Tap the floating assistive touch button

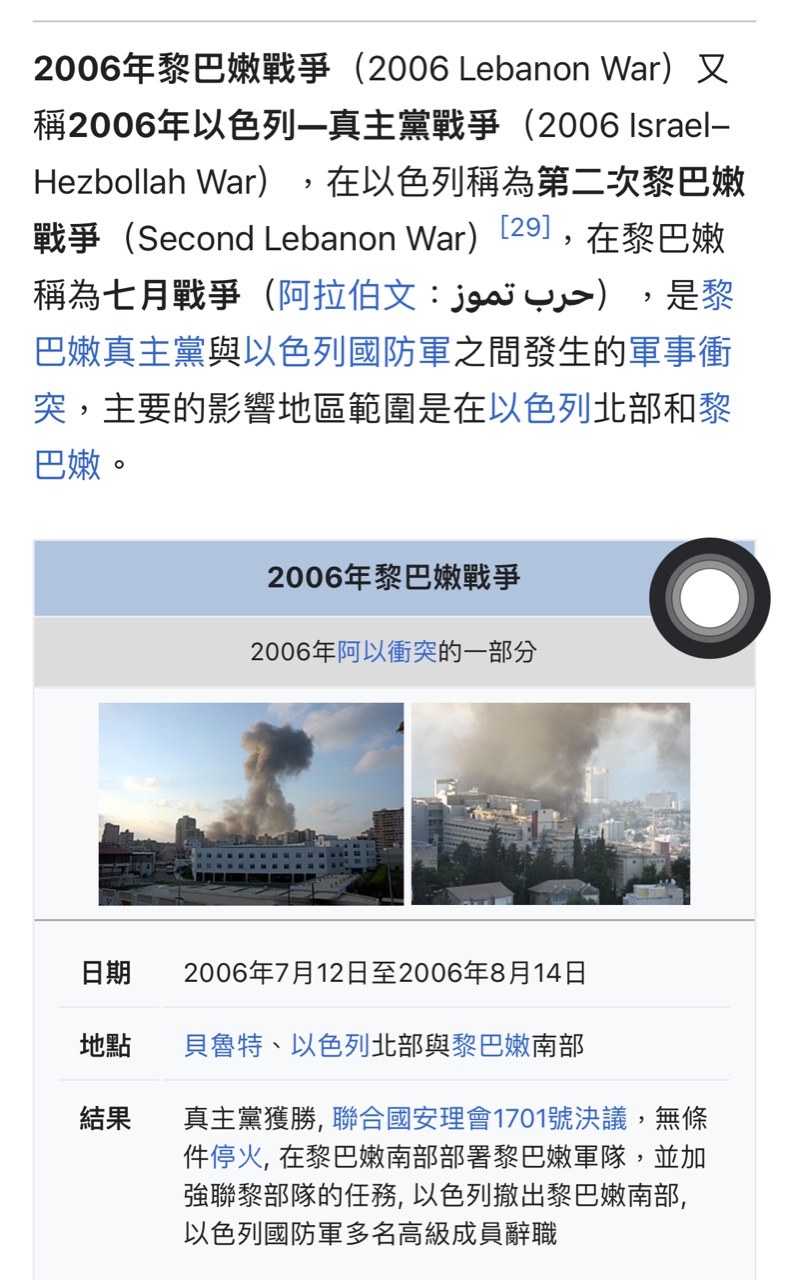[709, 598]
